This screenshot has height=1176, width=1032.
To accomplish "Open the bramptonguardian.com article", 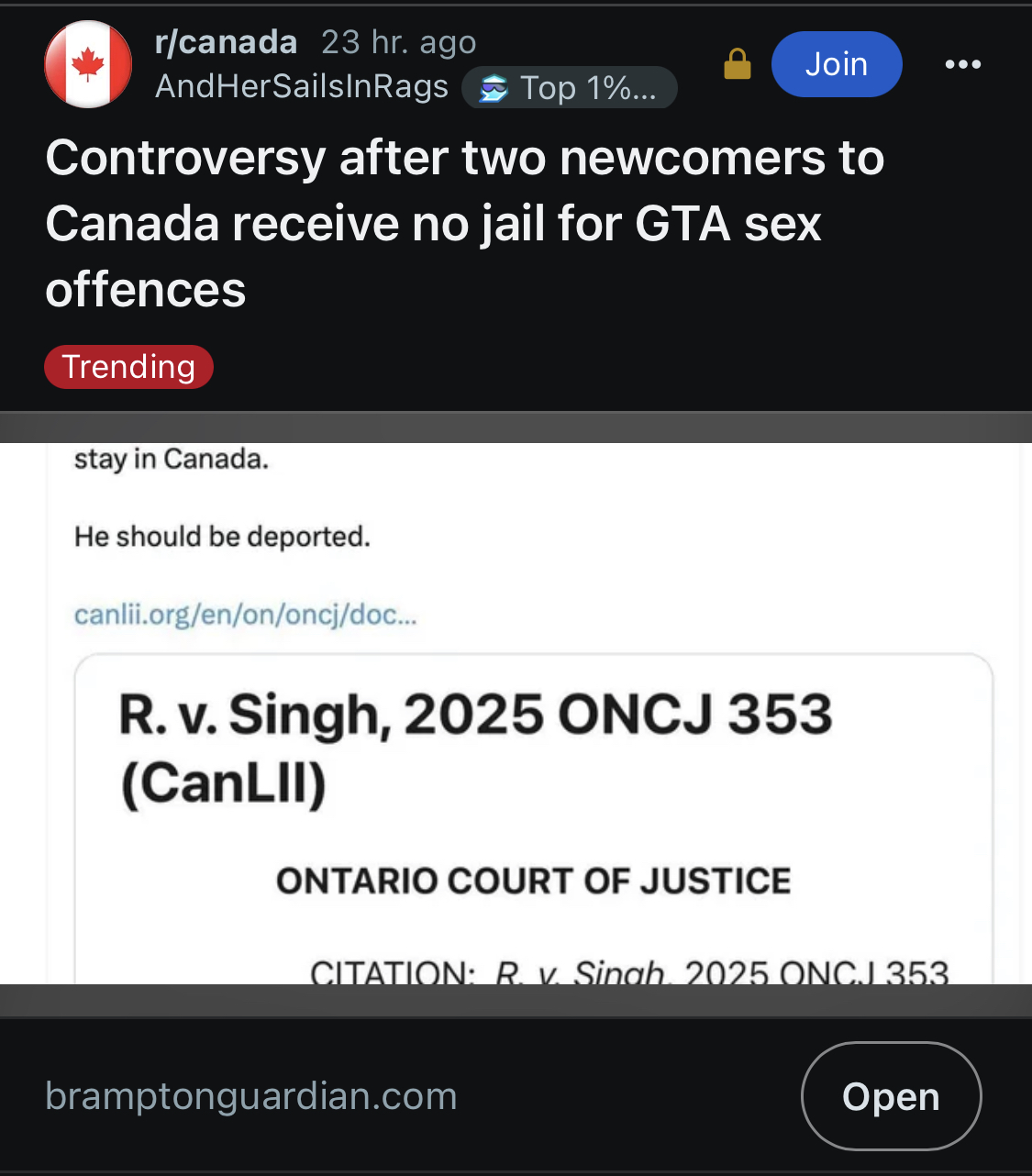I will coord(890,1095).
